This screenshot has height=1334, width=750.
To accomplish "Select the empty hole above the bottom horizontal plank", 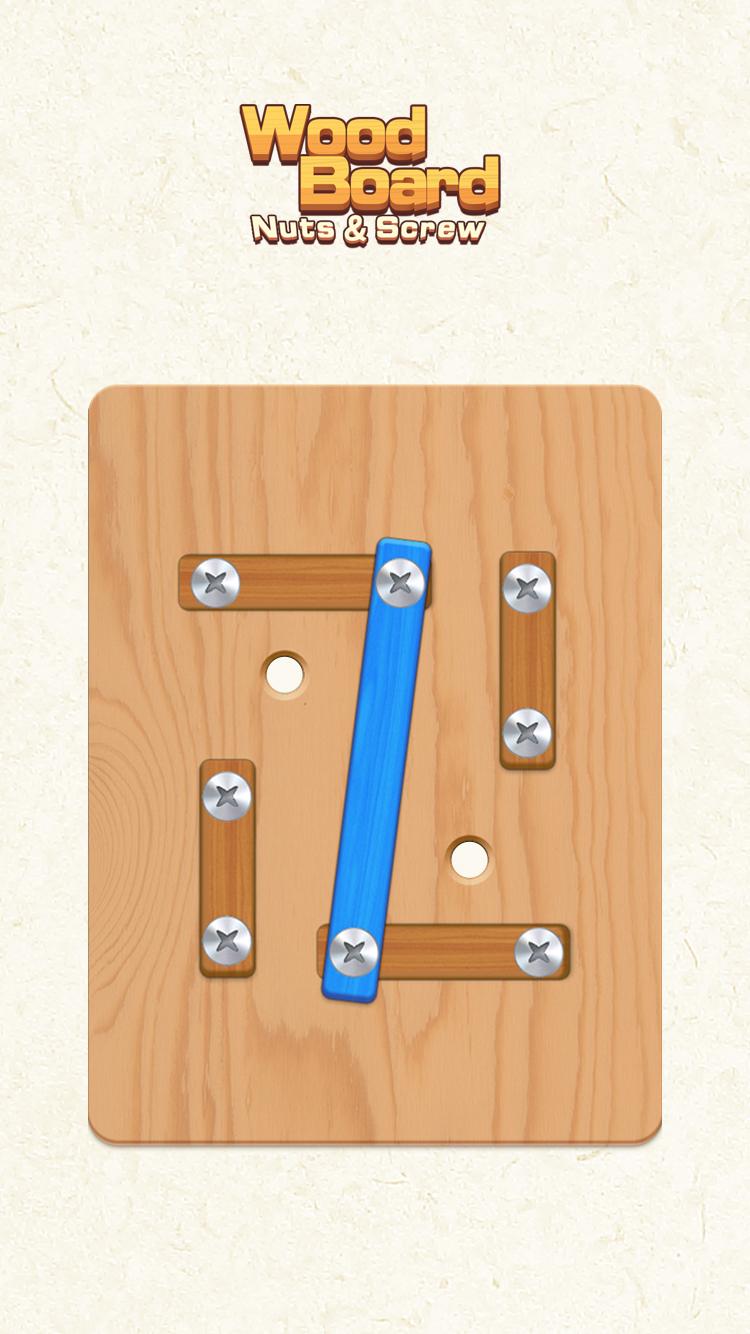I will click(469, 859).
